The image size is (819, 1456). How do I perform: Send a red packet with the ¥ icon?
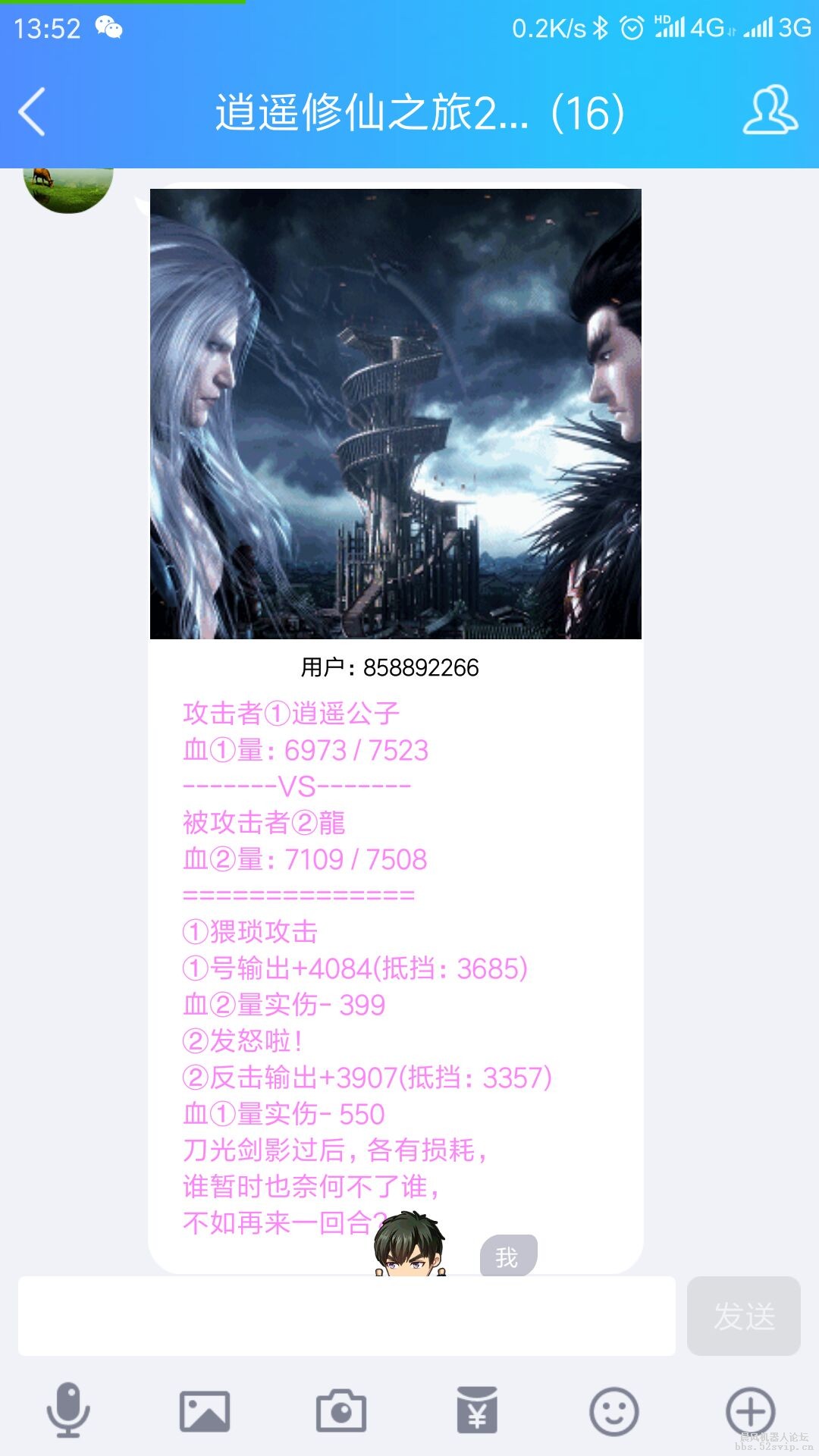[477, 1410]
